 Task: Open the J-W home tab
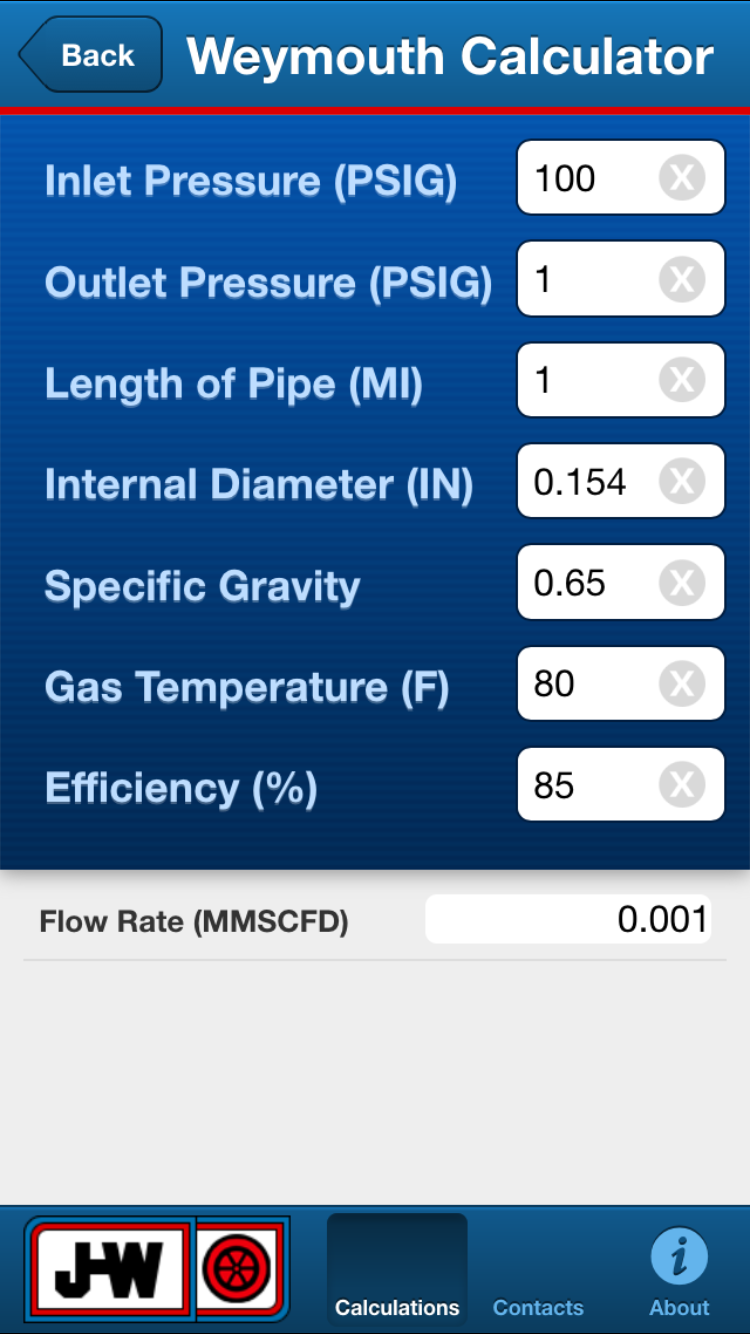[156, 1268]
